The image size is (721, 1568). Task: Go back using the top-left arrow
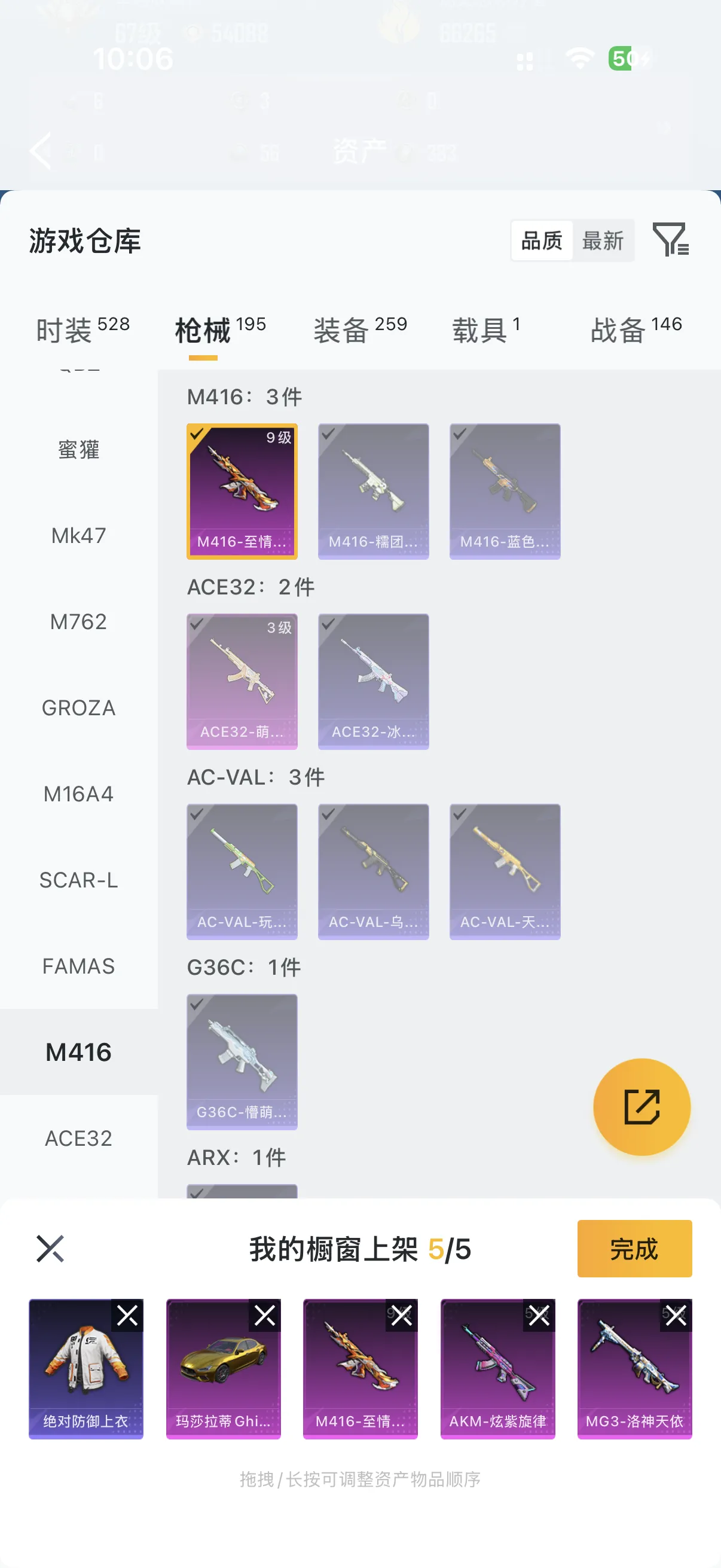tap(41, 150)
